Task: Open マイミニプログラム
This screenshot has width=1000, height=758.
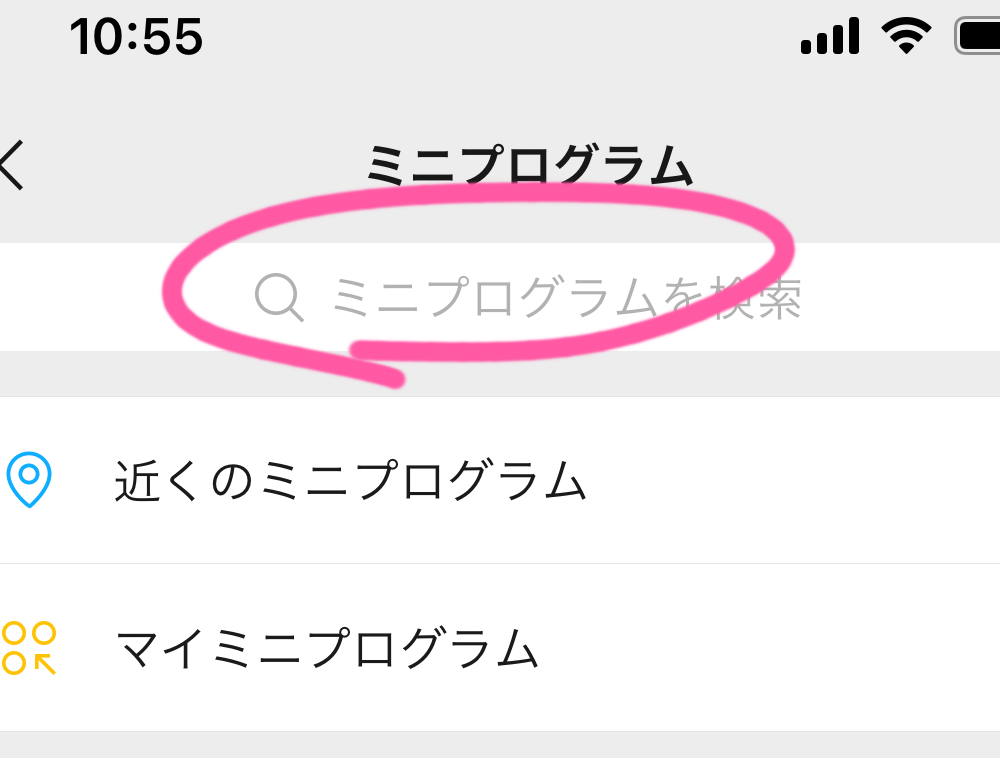Action: click(x=328, y=649)
